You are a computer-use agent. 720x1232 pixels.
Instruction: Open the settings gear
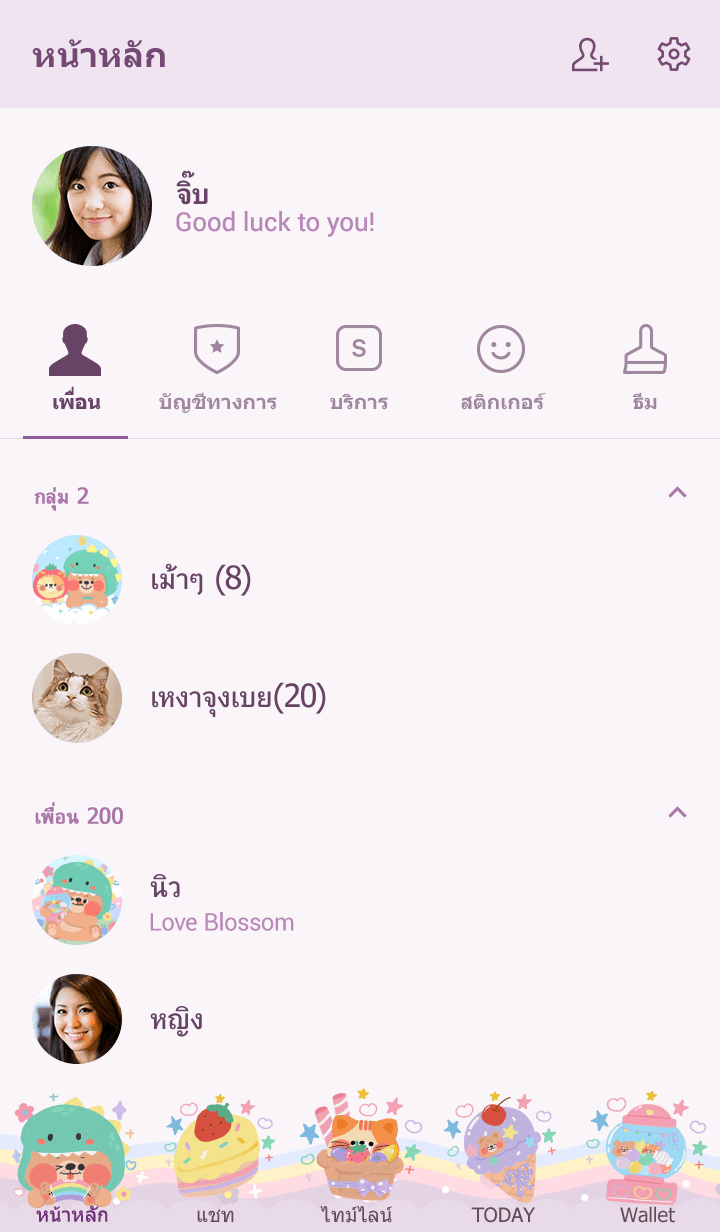coord(674,54)
